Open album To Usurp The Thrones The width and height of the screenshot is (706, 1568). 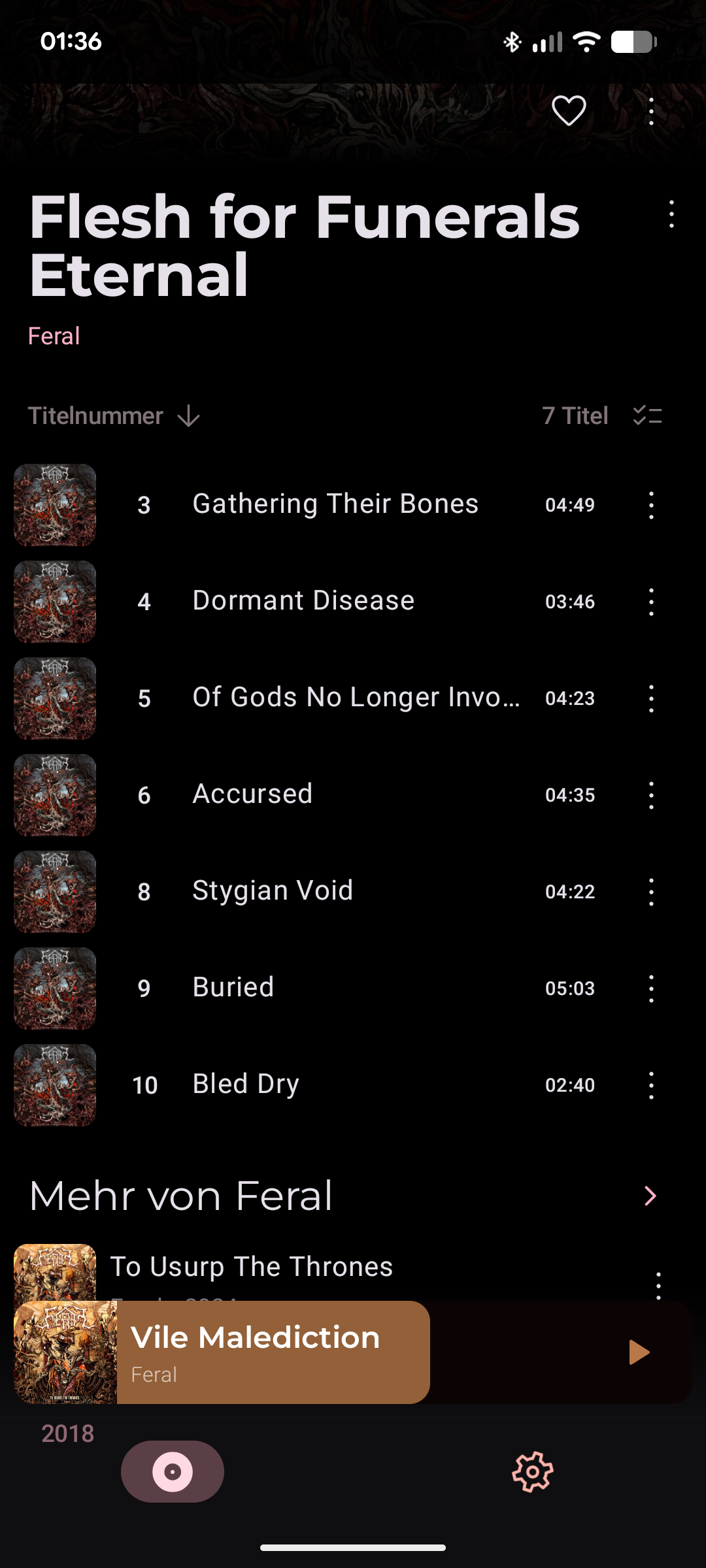(252, 1267)
